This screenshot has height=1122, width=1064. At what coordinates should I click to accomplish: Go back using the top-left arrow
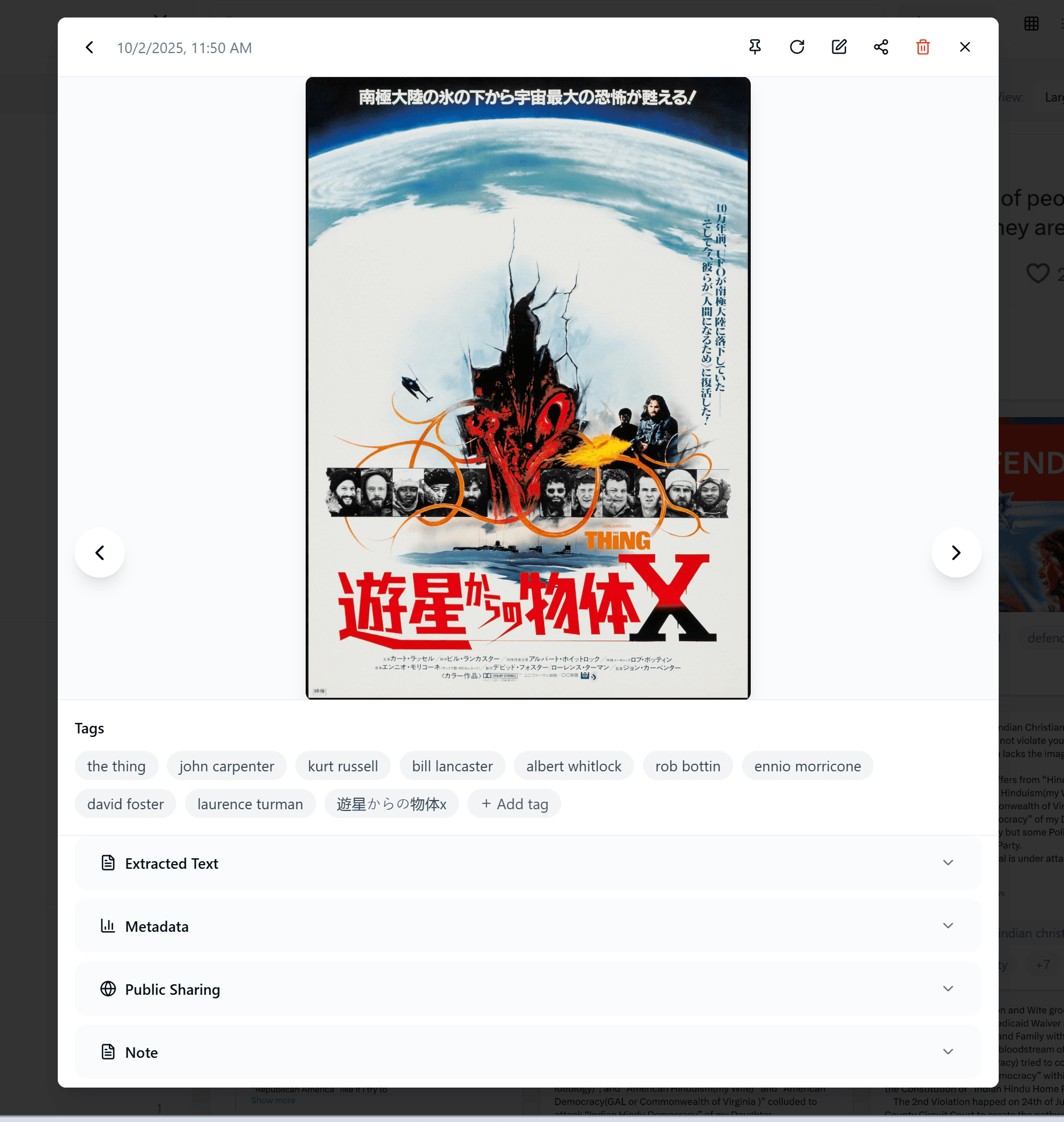click(x=89, y=47)
